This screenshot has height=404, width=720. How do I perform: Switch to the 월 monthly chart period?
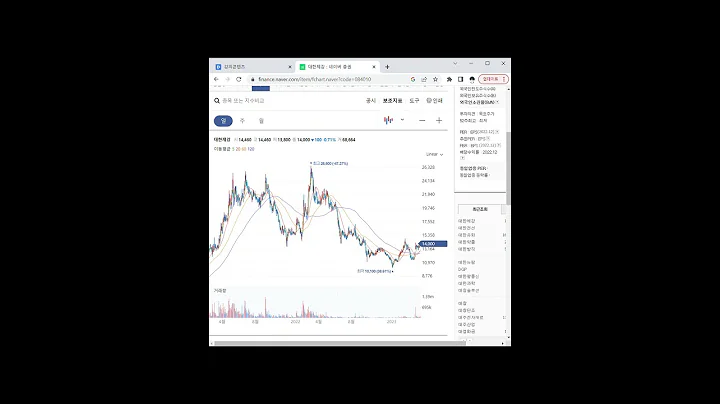click(x=260, y=120)
